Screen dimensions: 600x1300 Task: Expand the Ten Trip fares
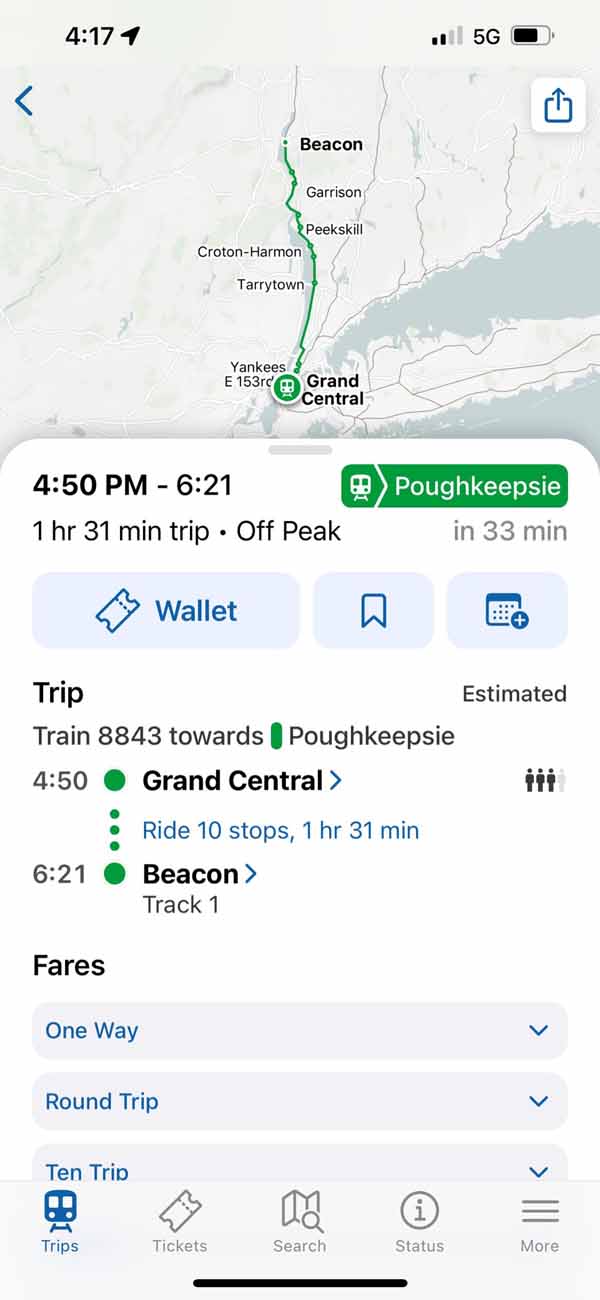[300, 1166]
